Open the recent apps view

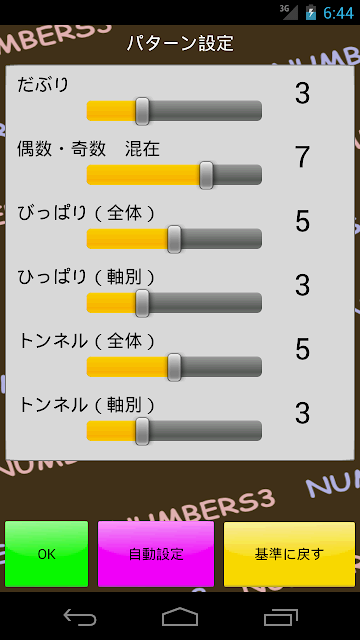tap(280, 617)
